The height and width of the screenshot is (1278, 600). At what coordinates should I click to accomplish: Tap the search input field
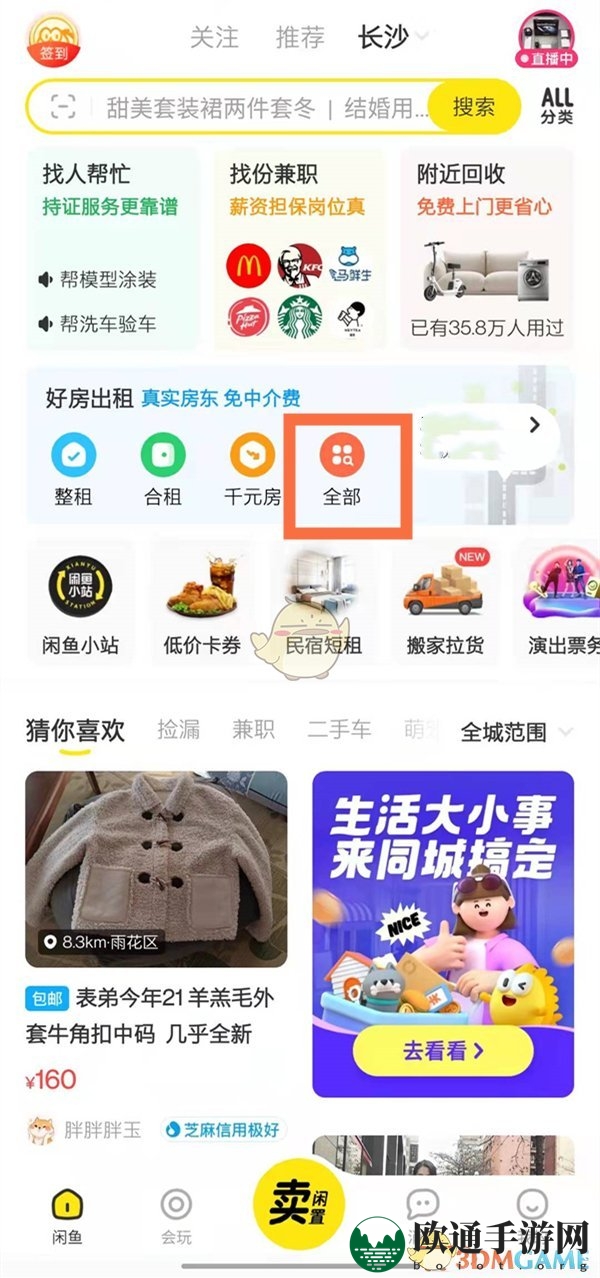(260, 107)
